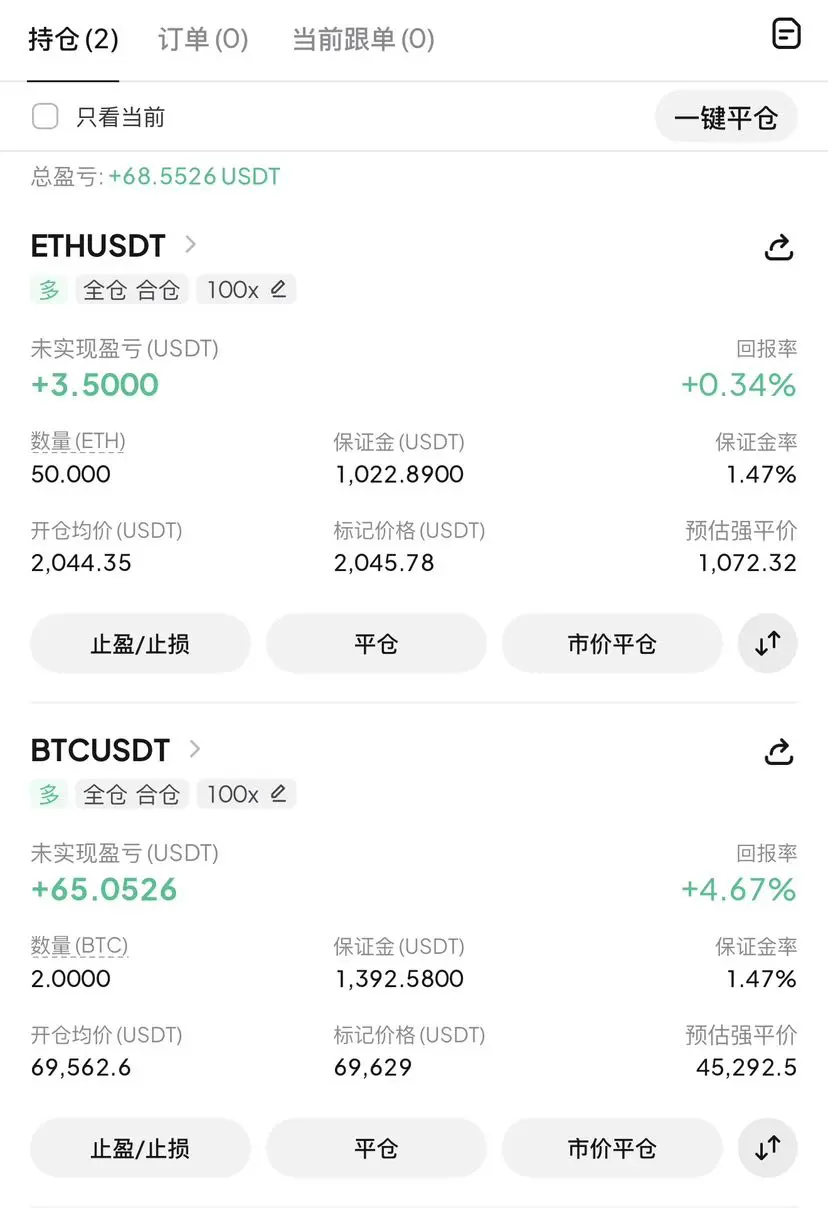
Task: Reverse the BTCUSDT position with arrows icon
Action: (768, 1148)
